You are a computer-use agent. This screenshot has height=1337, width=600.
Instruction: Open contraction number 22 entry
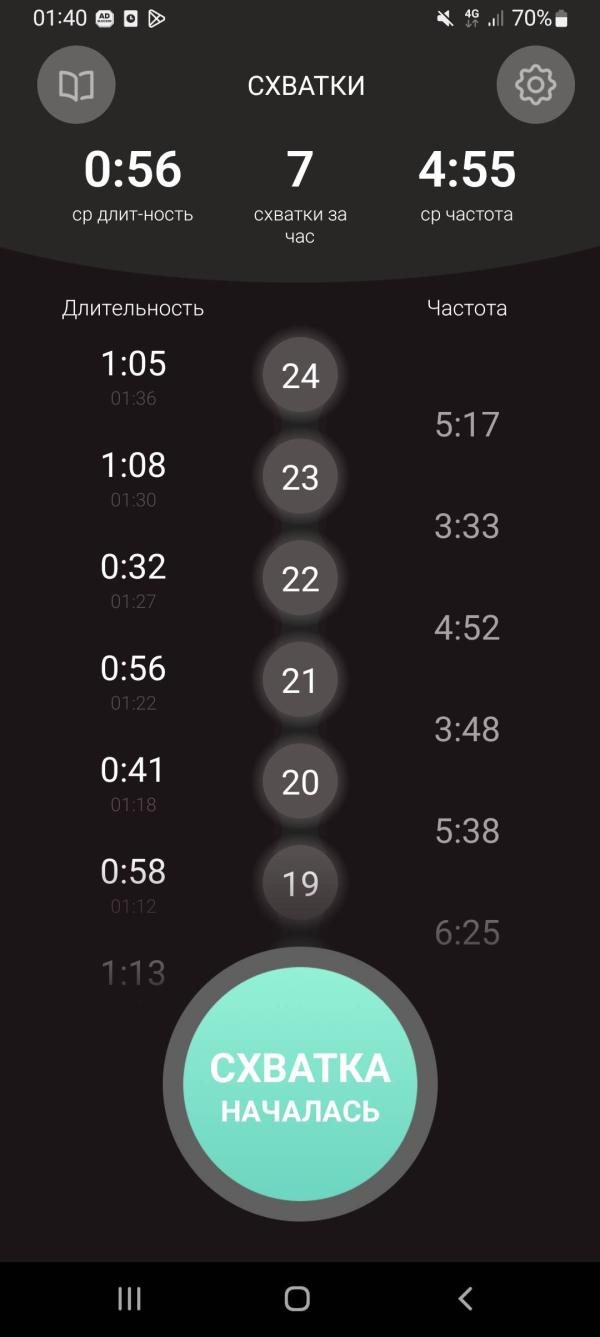point(300,579)
